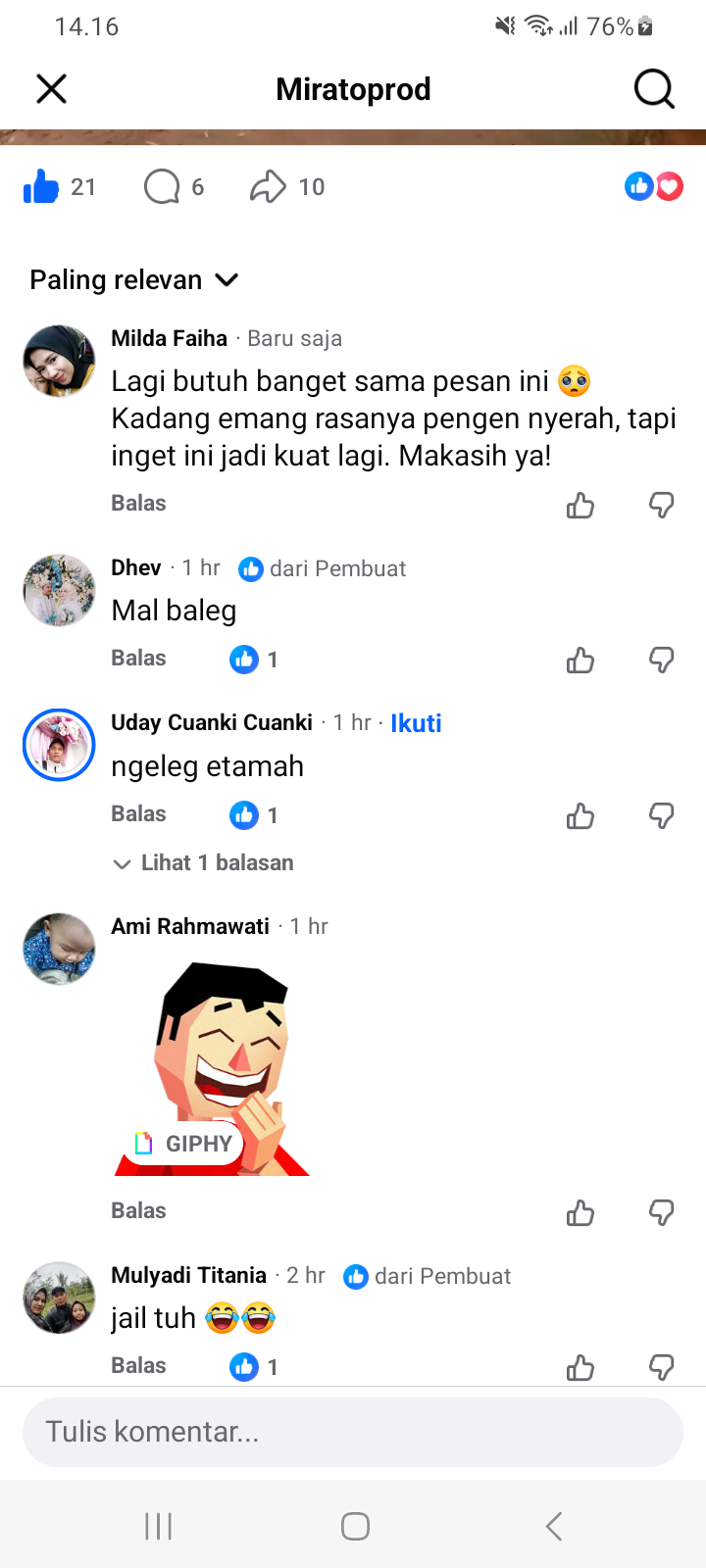Share the post via arrow icon
Screen dimensions: 706x1568
coord(268,186)
